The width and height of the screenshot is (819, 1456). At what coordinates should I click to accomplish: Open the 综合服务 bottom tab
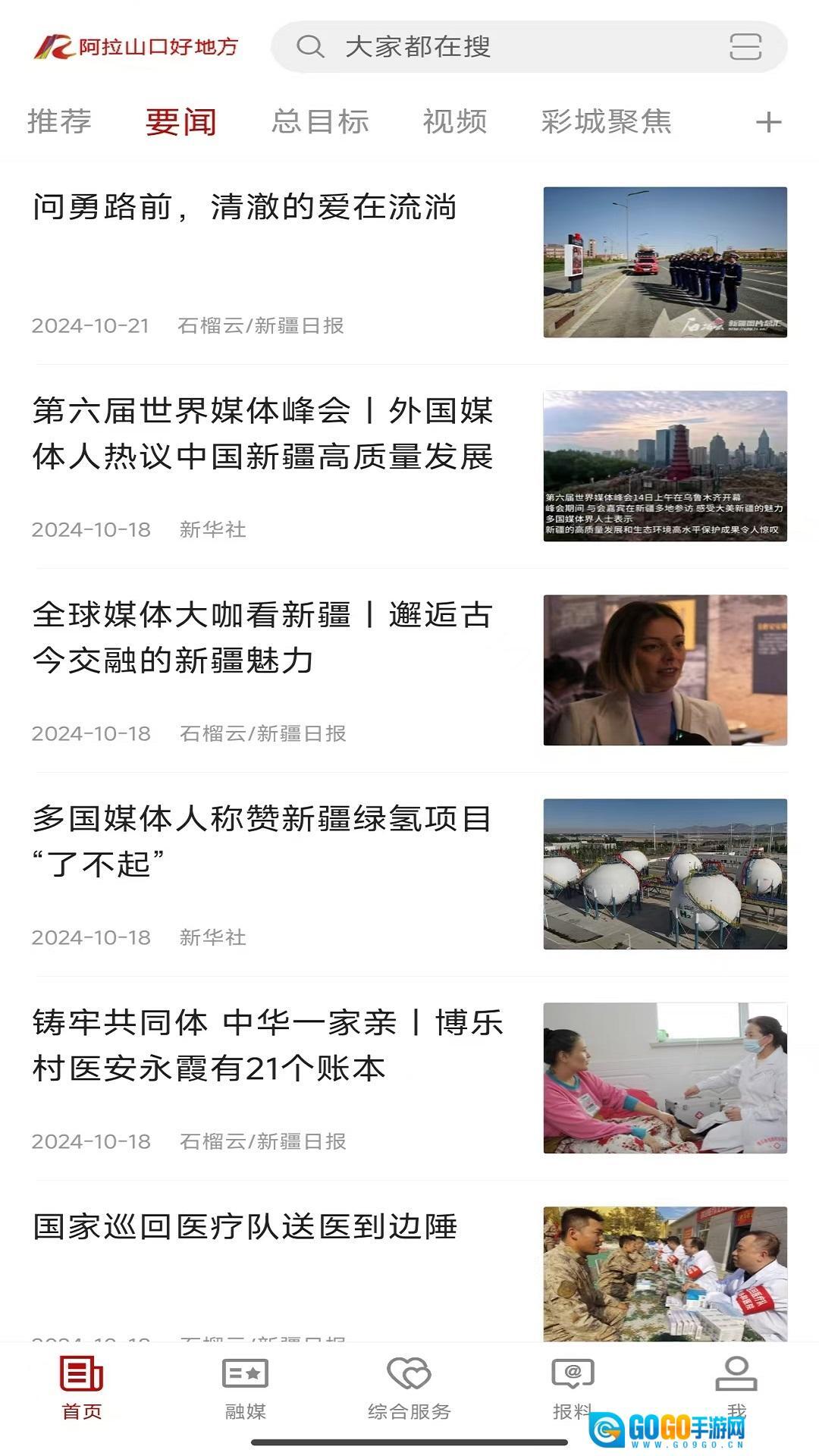(409, 1388)
